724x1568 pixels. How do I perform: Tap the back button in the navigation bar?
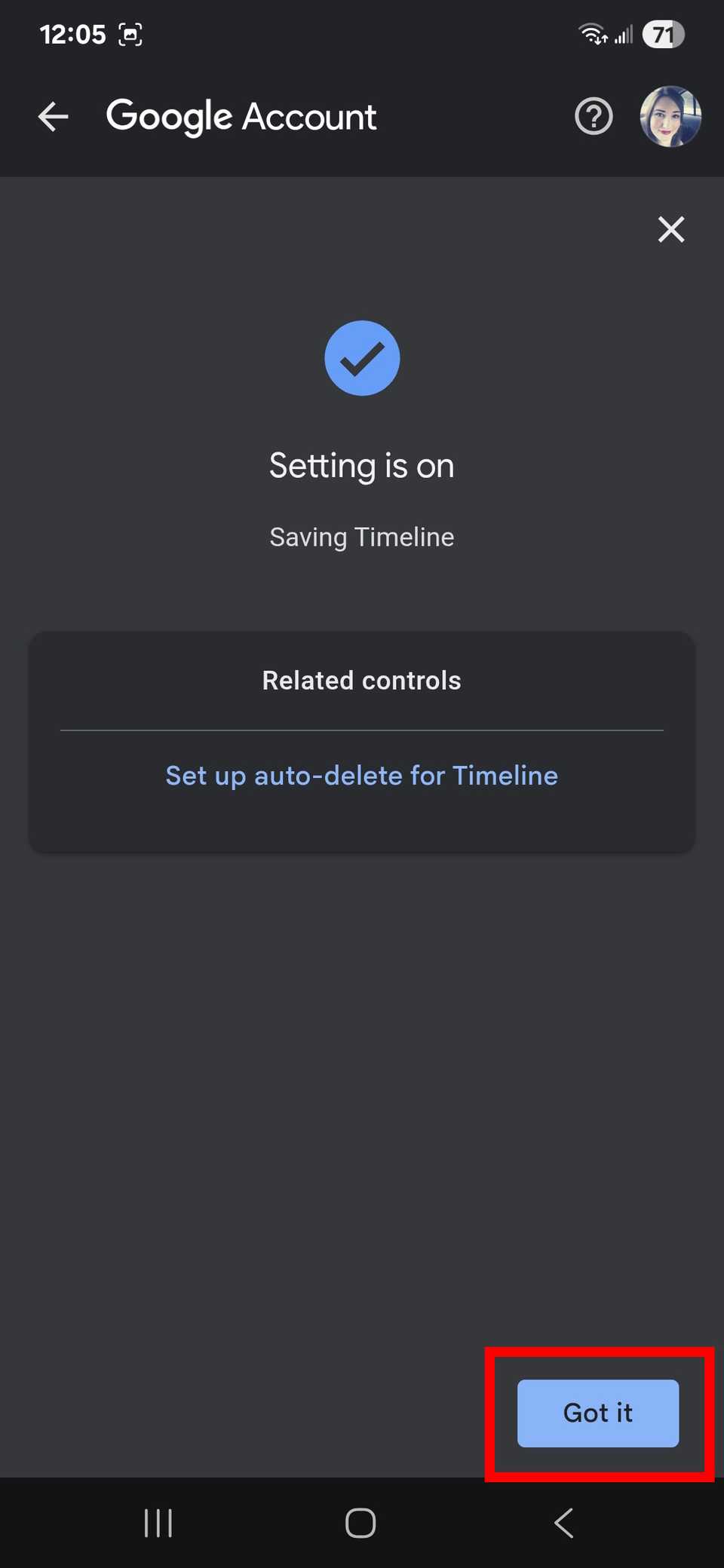[563, 1522]
